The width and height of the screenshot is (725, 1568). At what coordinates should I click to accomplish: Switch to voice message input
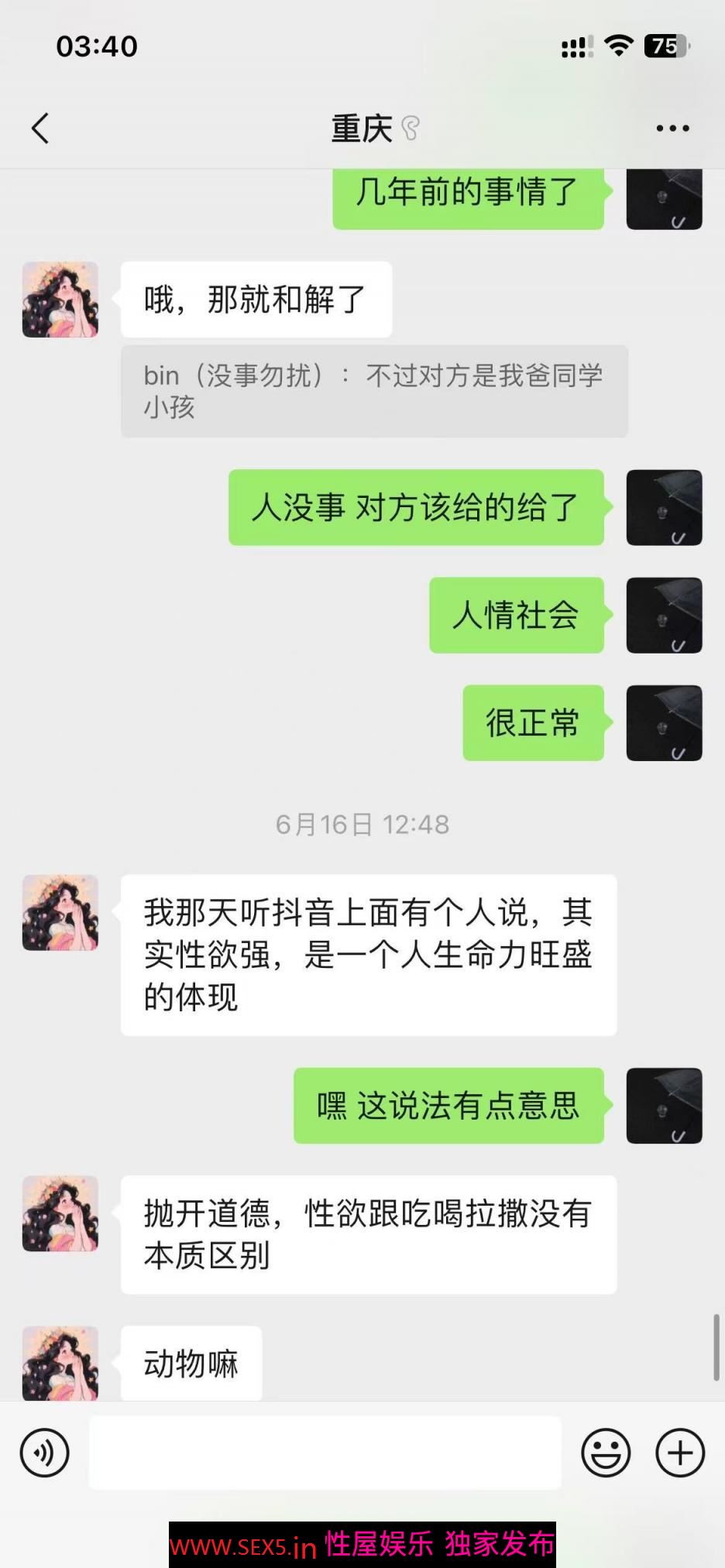(x=45, y=1453)
